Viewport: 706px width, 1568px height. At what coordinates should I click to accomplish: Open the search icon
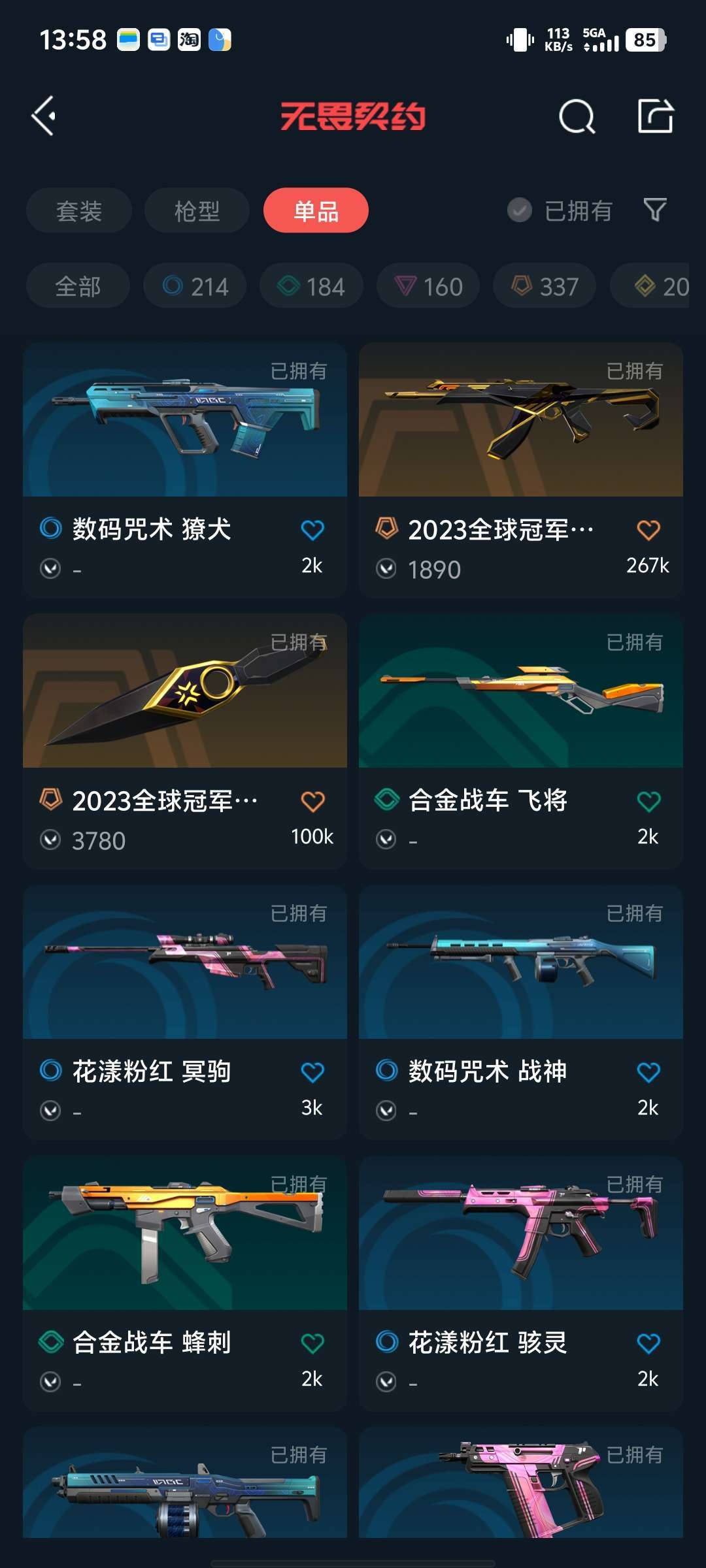point(577,116)
